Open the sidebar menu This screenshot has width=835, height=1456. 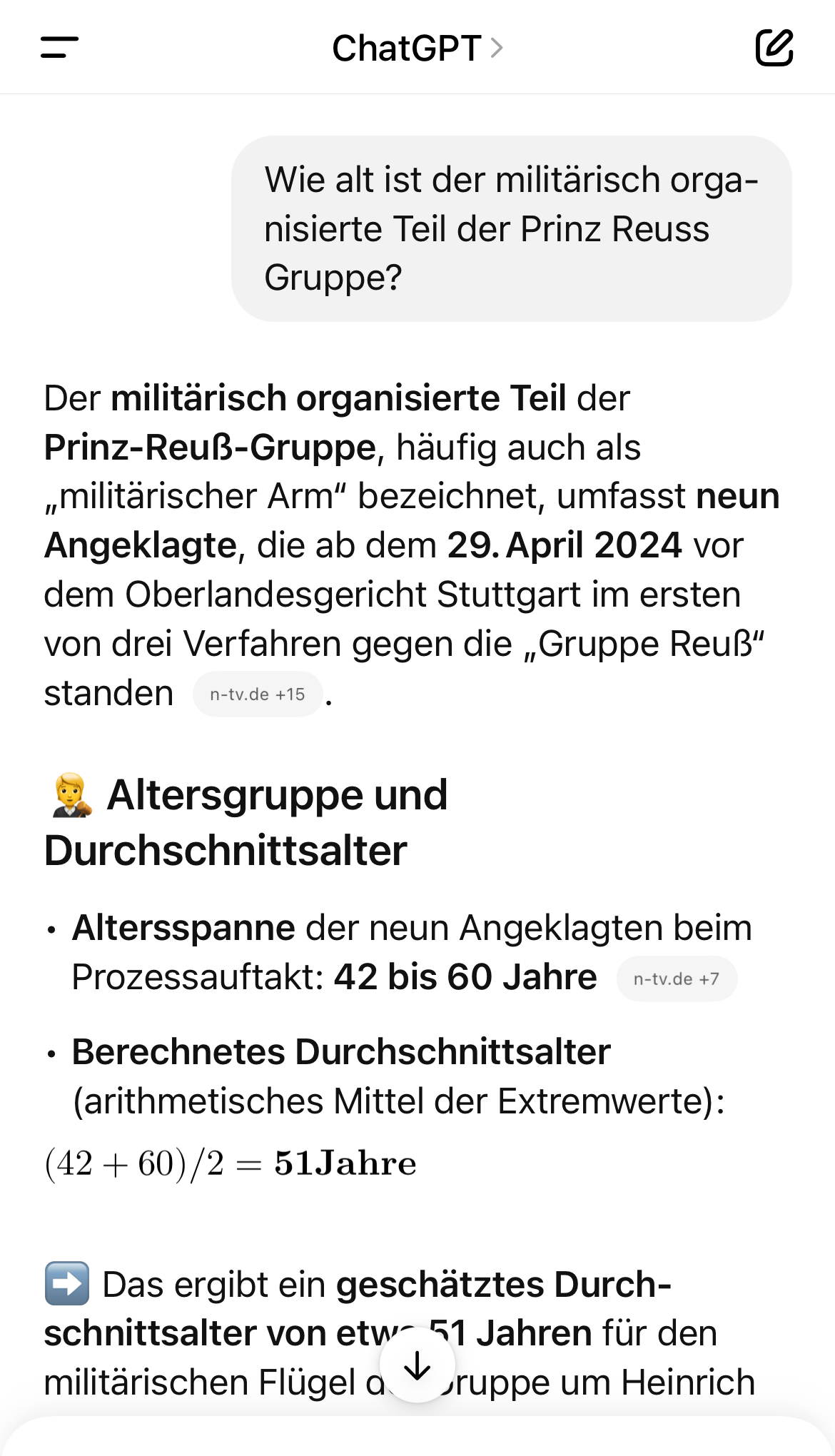[60, 48]
